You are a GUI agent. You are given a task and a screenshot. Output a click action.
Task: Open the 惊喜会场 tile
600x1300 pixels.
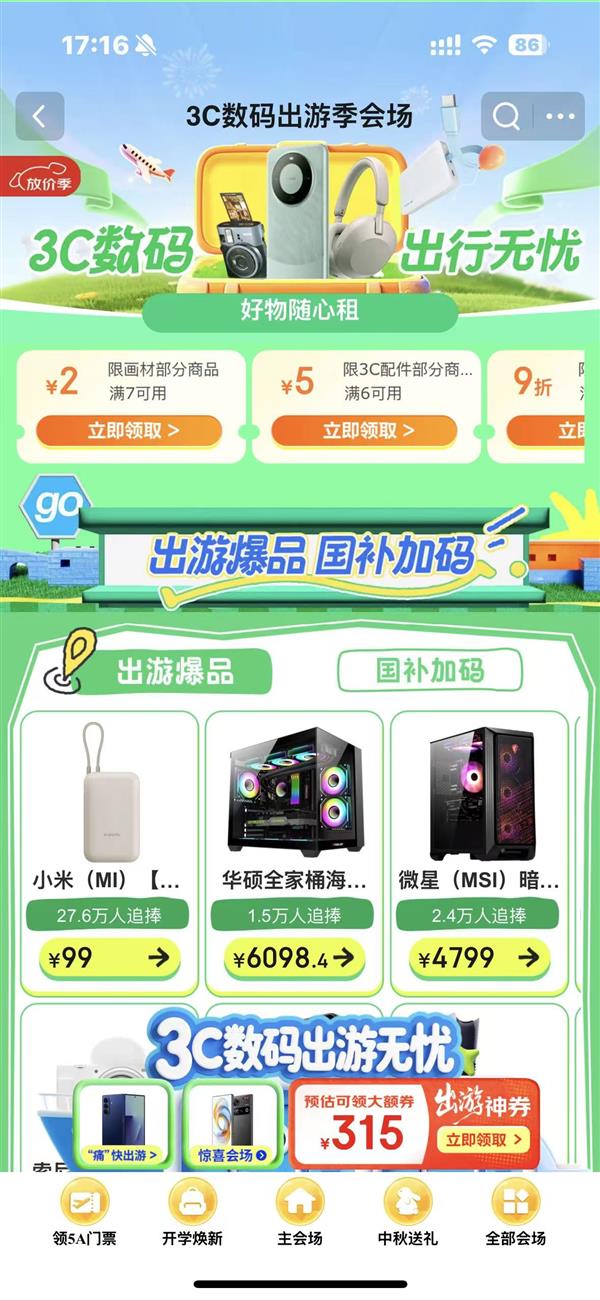231,1125
